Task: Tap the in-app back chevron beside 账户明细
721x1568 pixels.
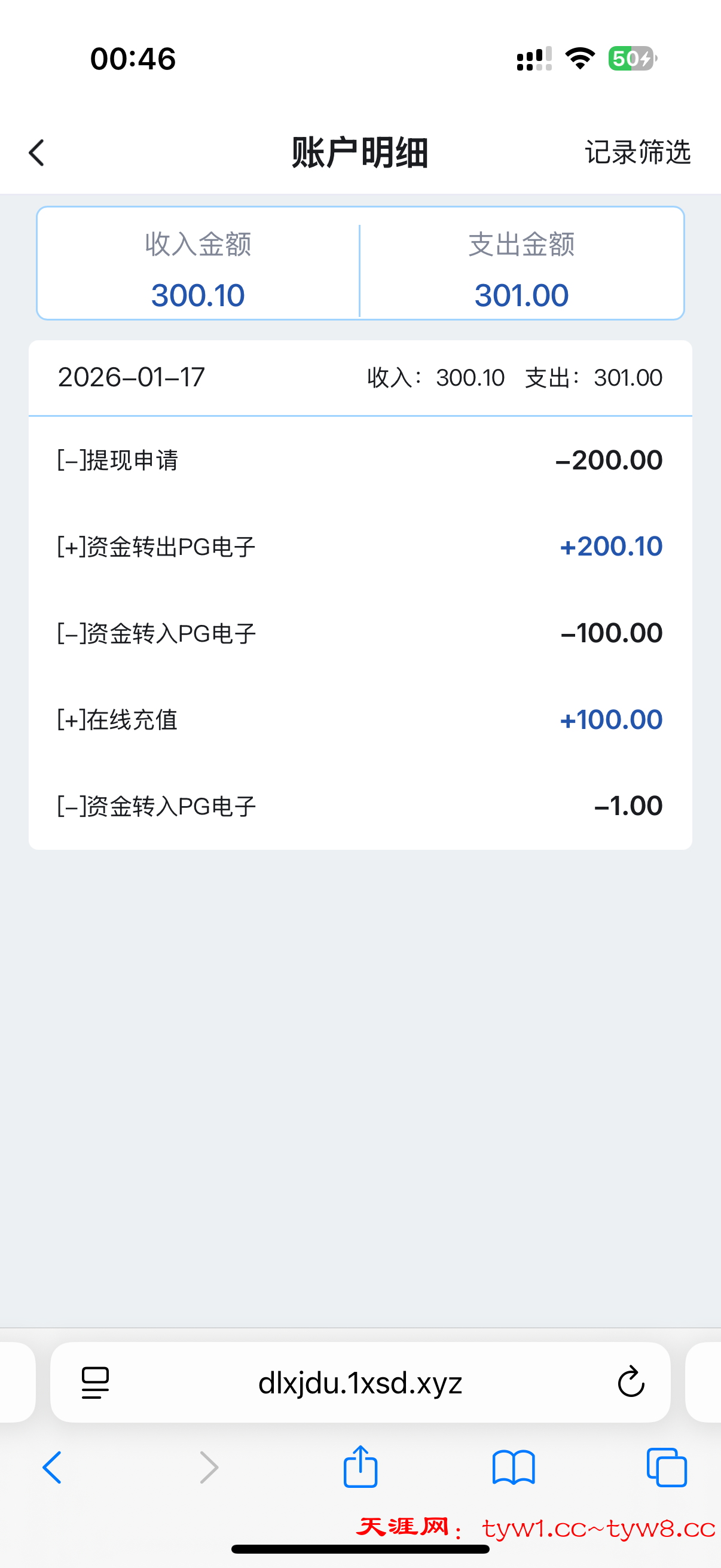Action: coord(36,152)
